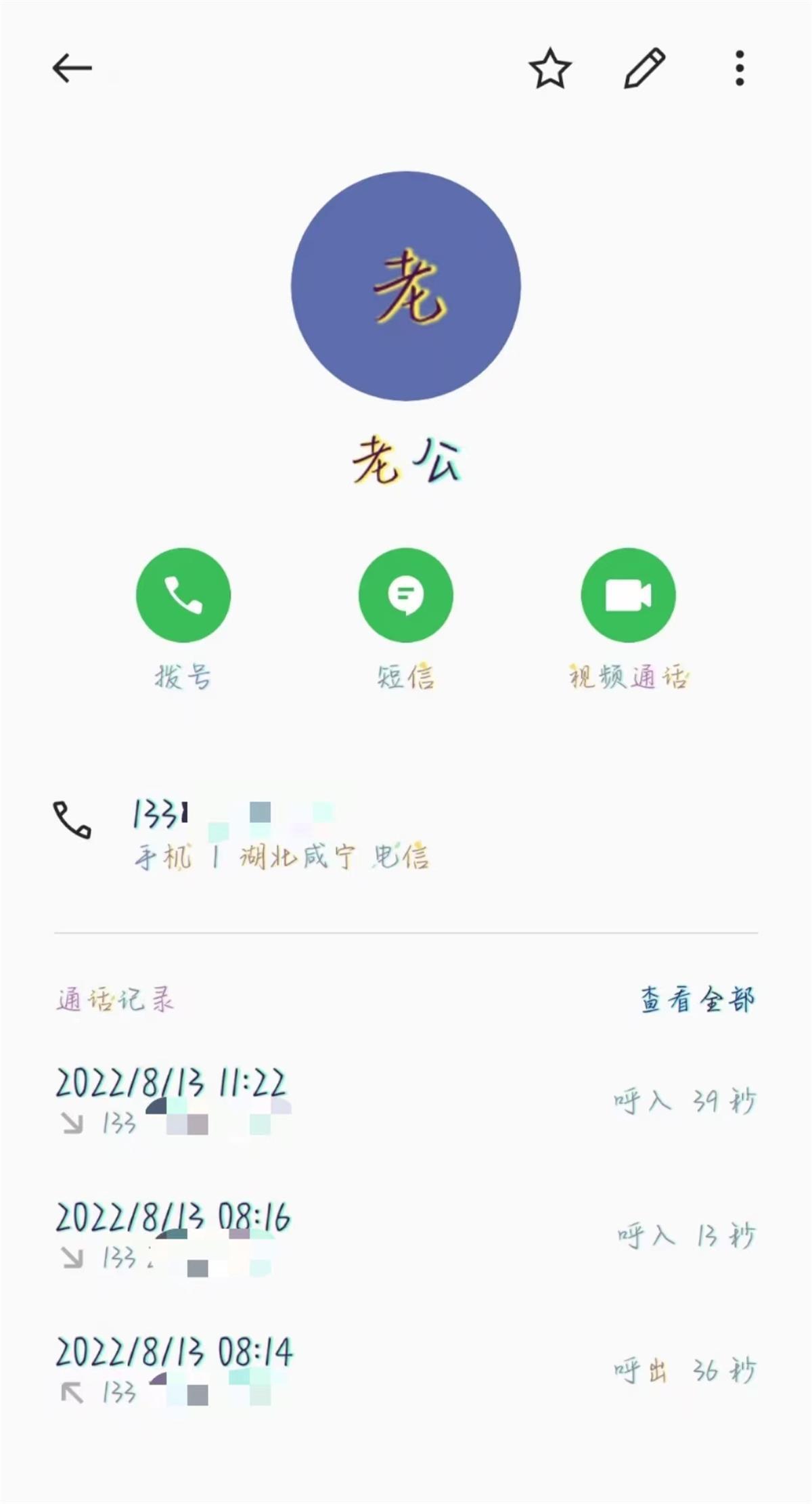The height and width of the screenshot is (1504, 812).
Task: Open the three-dot overflow menu
Action: tap(740, 68)
